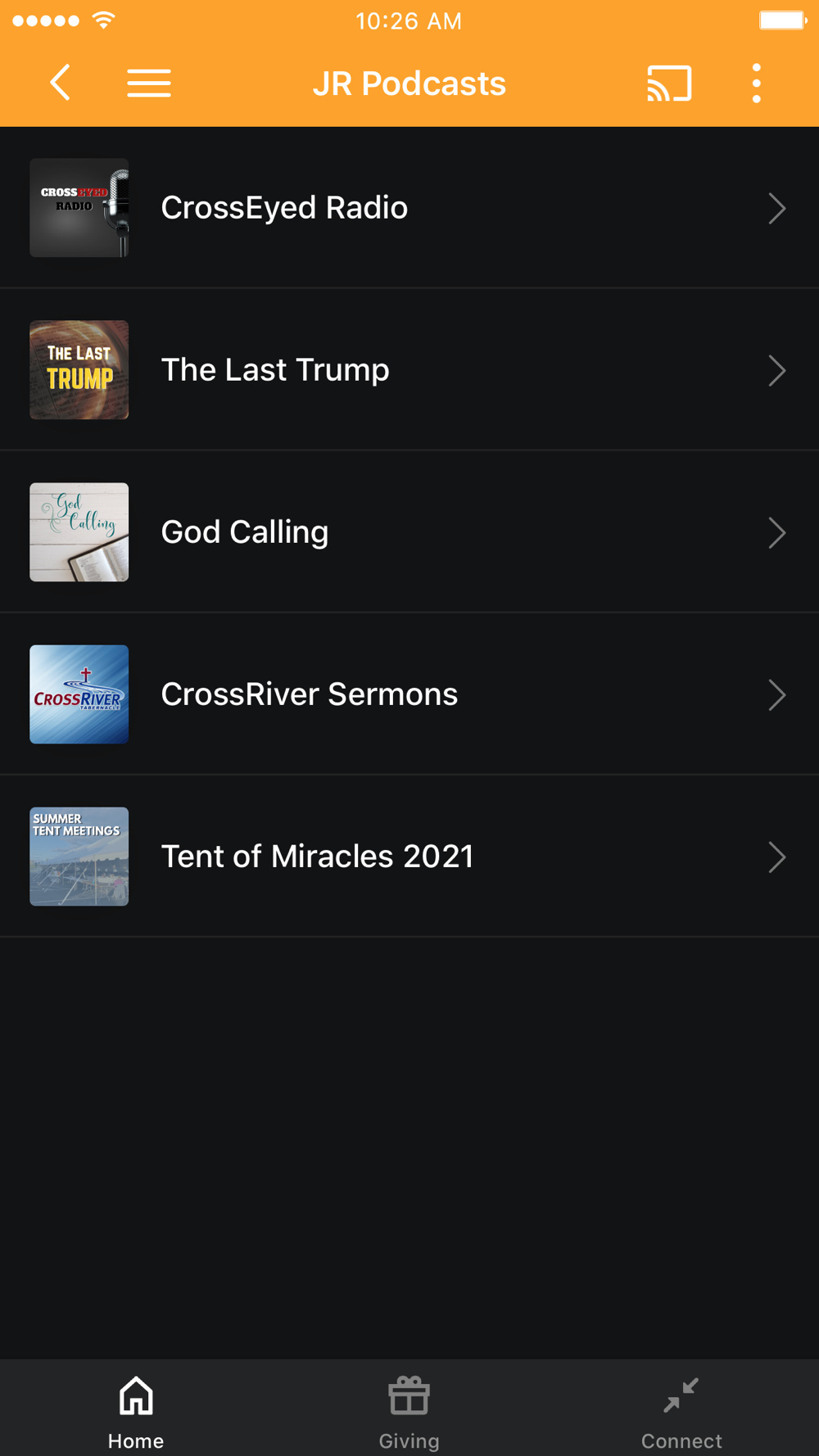Open the three-dot overflow menu
819x1456 pixels.
pos(756,83)
